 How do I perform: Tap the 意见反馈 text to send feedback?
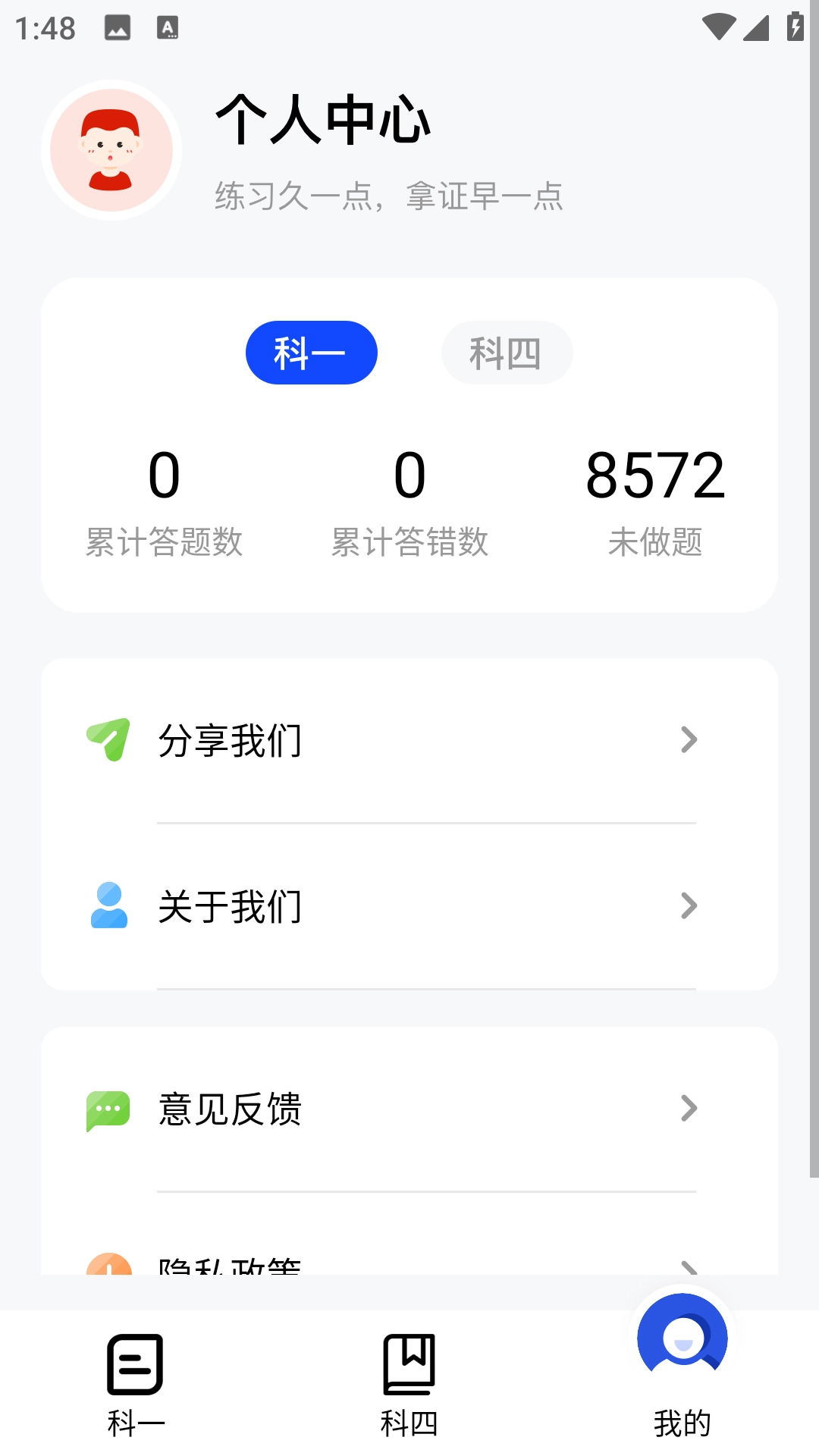[x=228, y=1109]
